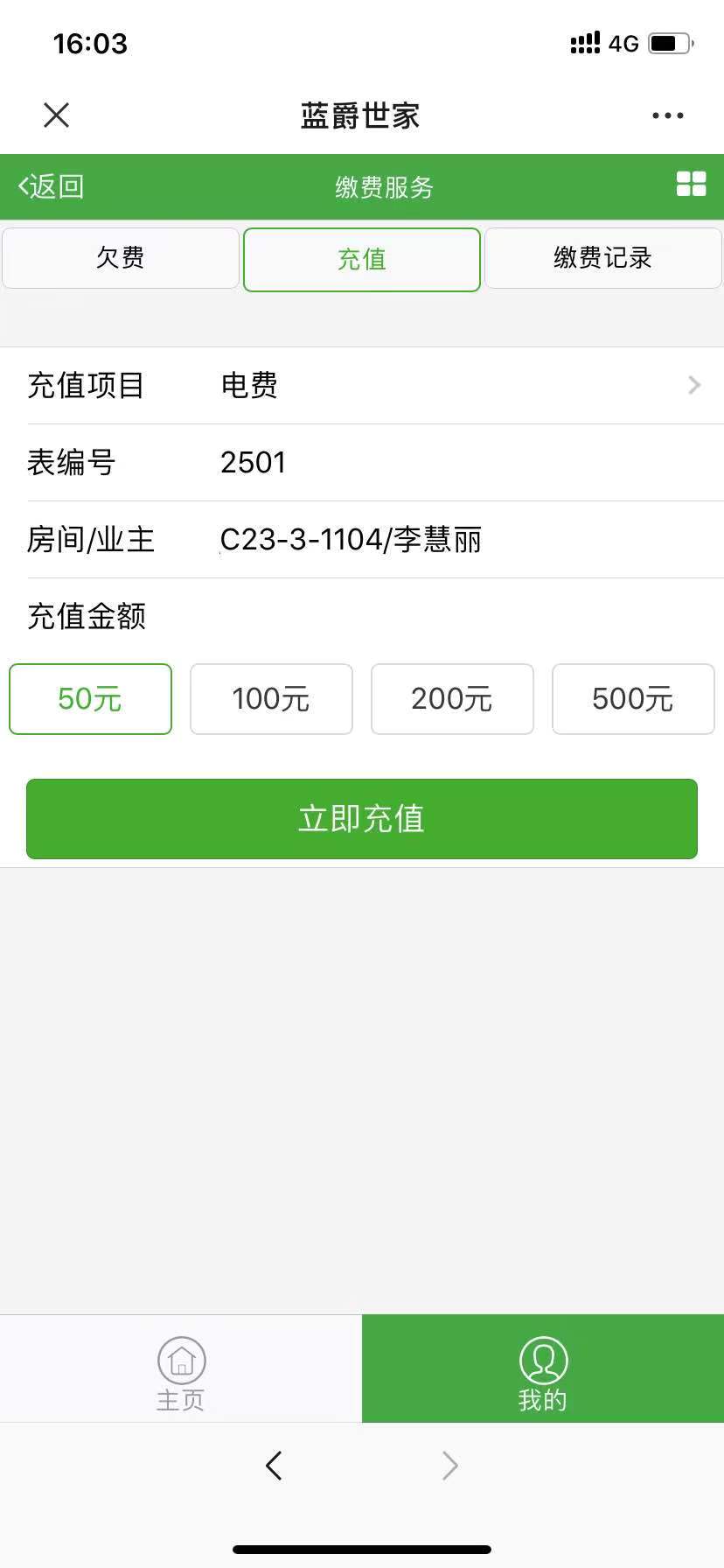The width and height of the screenshot is (724, 1568).
Task: Navigate back with the browser back arrow
Action: [274, 1465]
